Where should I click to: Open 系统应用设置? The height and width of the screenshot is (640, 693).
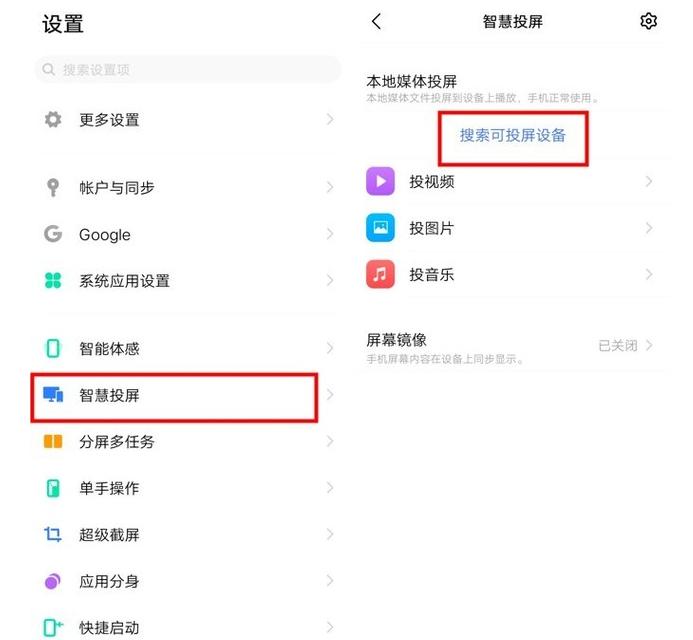(188, 281)
